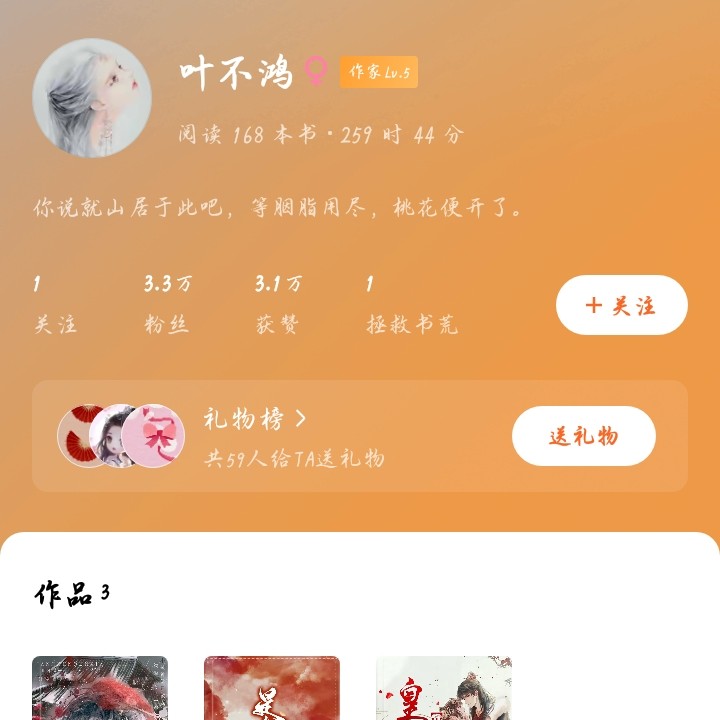This screenshot has width=720, height=720.
Task: Open the first book cover in 作品
Action: point(100,688)
